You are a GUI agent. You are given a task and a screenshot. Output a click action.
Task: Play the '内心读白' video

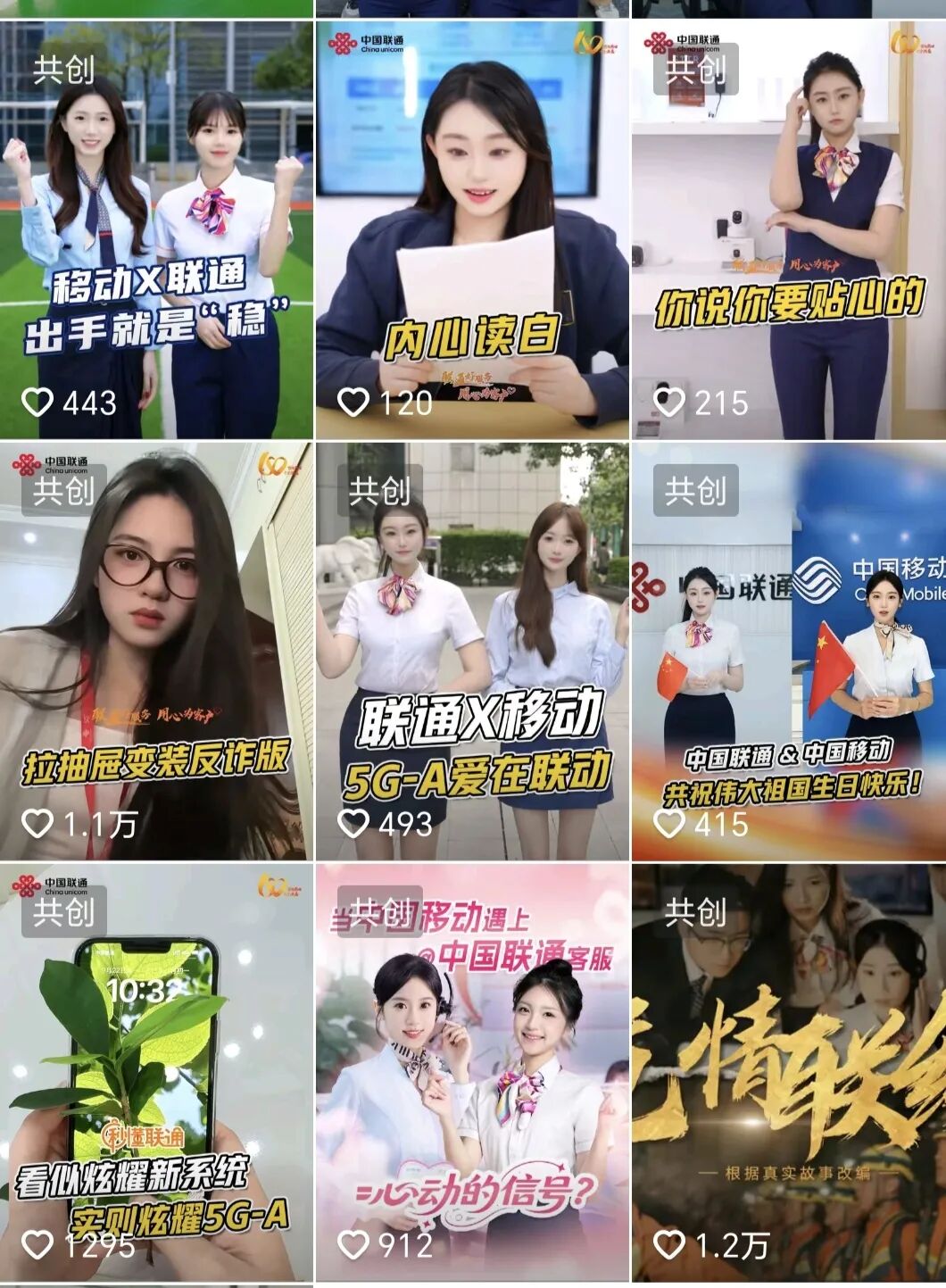[x=472, y=230]
